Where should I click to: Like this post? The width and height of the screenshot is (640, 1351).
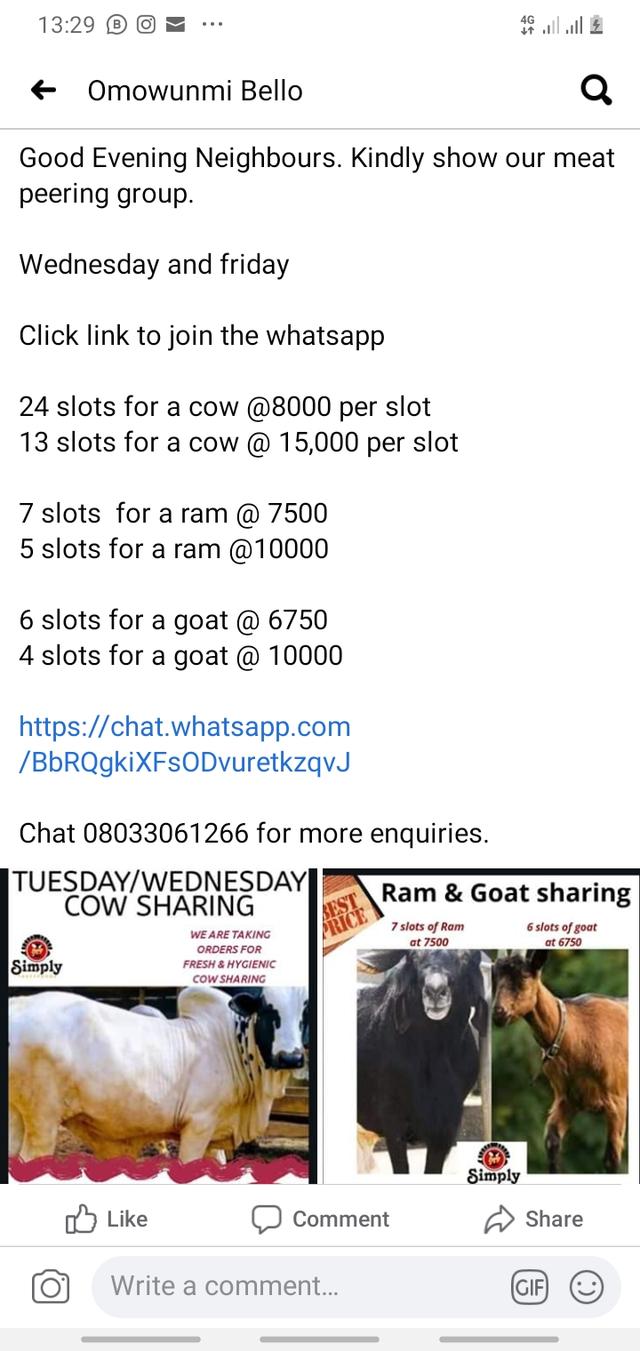tap(106, 1218)
